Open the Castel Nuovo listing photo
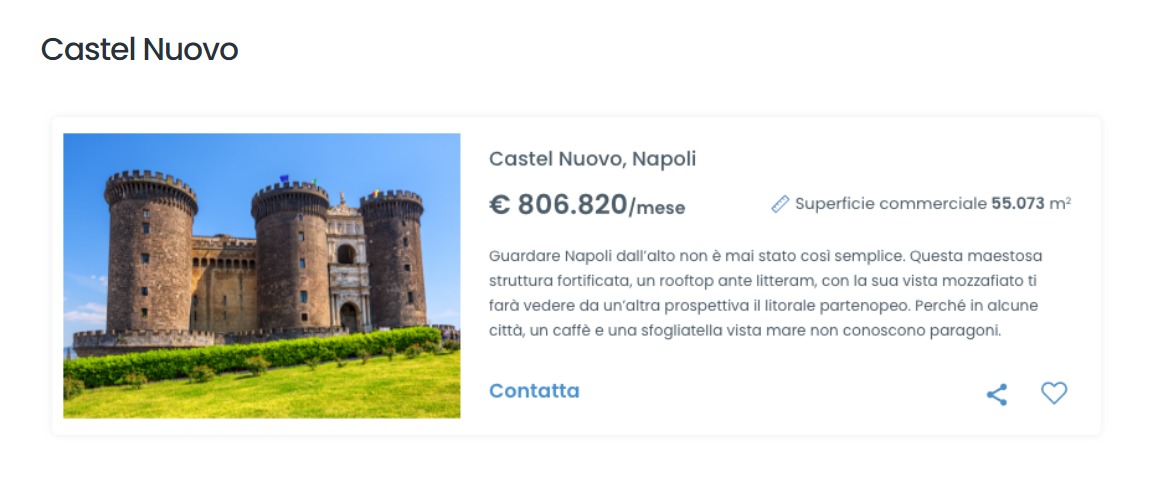 (262, 275)
